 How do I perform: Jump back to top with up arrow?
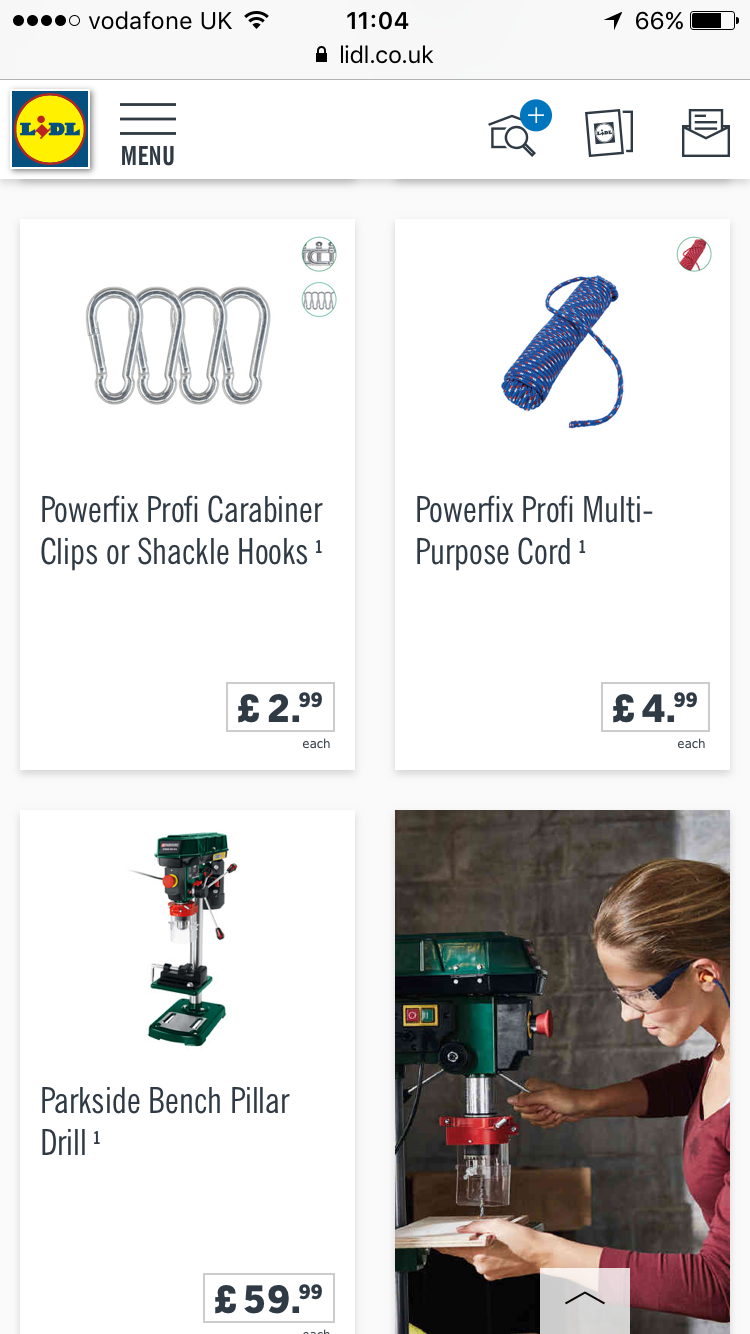click(585, 1300)
